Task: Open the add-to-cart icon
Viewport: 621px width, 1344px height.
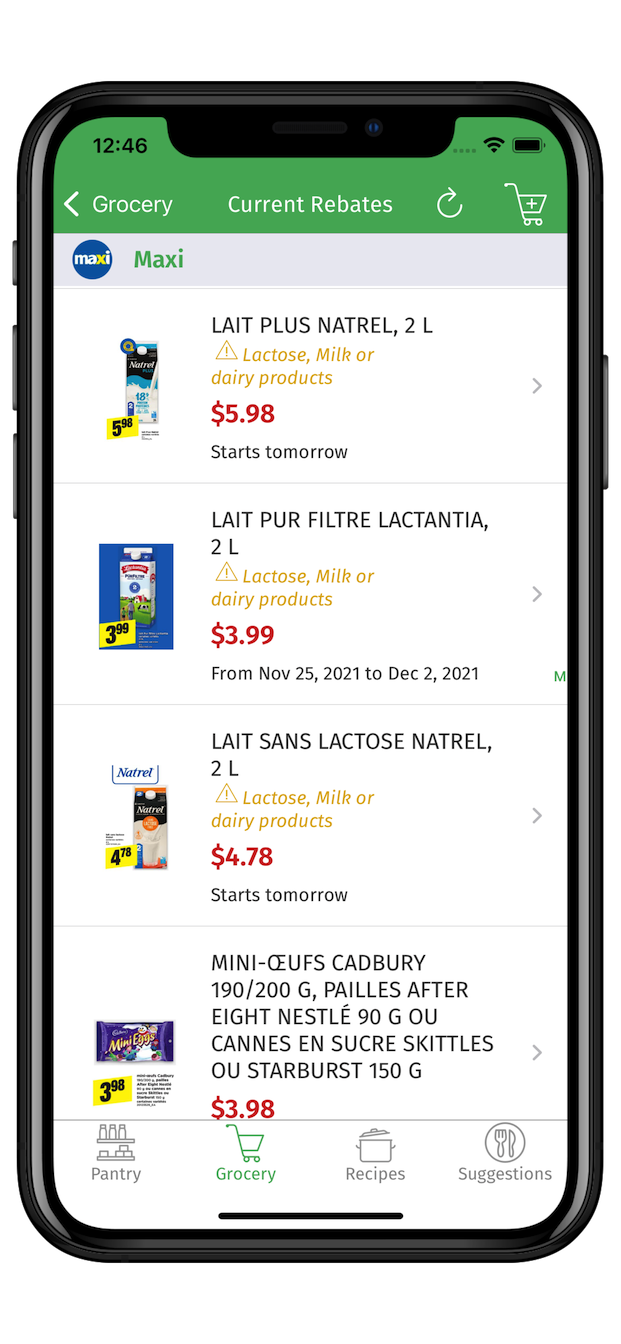Action: tap(525, 204)
